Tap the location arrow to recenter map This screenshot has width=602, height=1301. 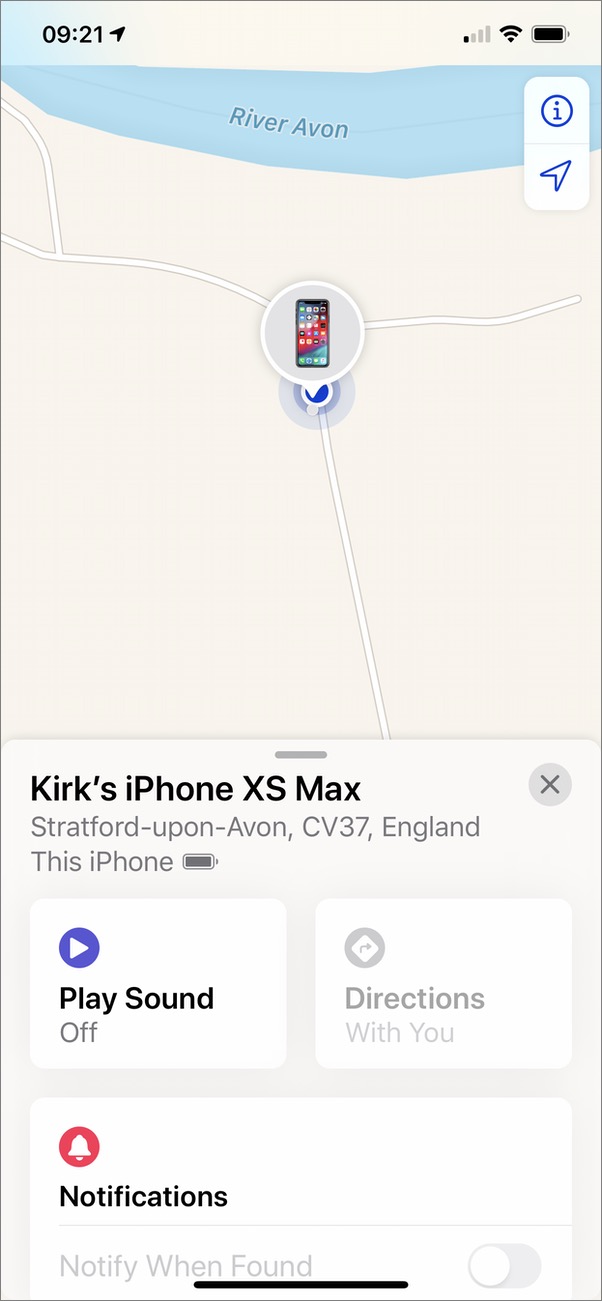click(x=556, y=176)
